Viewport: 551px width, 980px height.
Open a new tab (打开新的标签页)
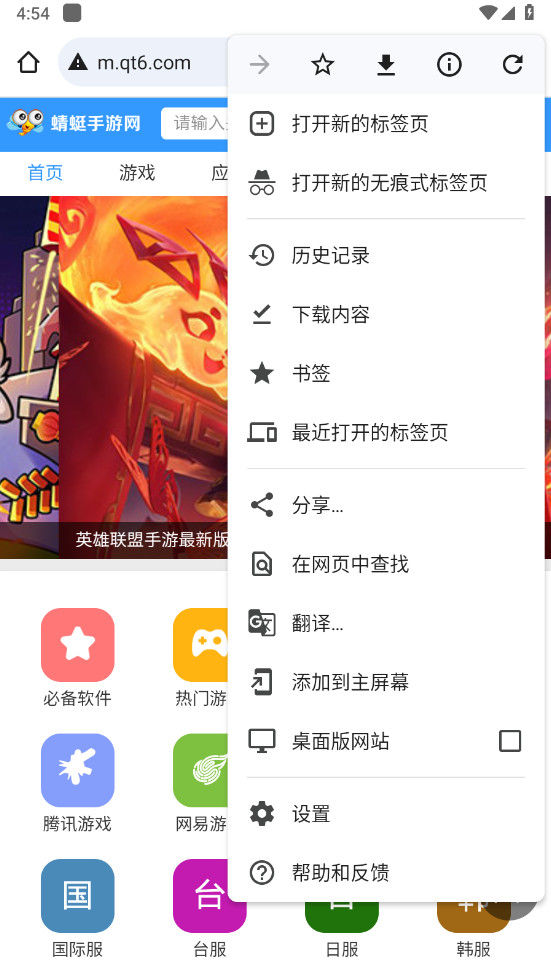click(386, 124)
